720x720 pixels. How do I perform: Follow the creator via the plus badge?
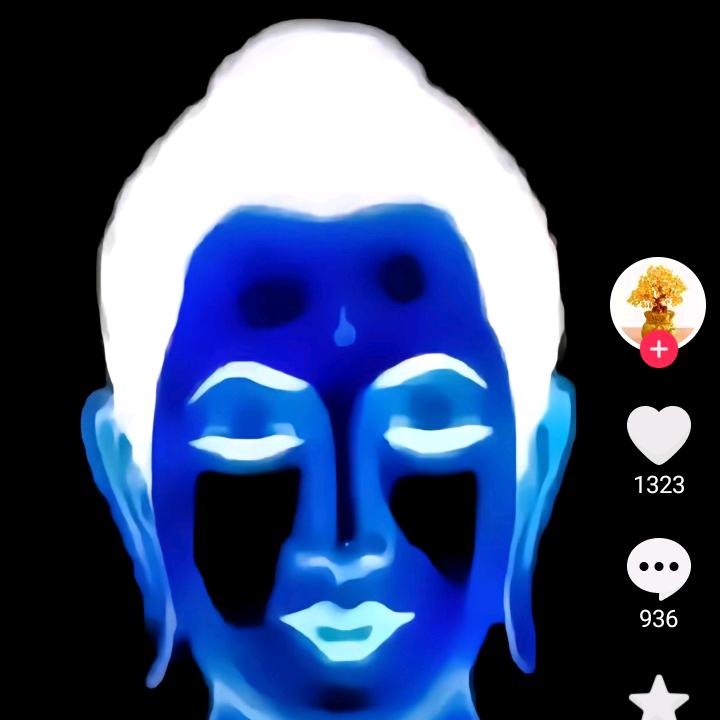coord(659,351)
